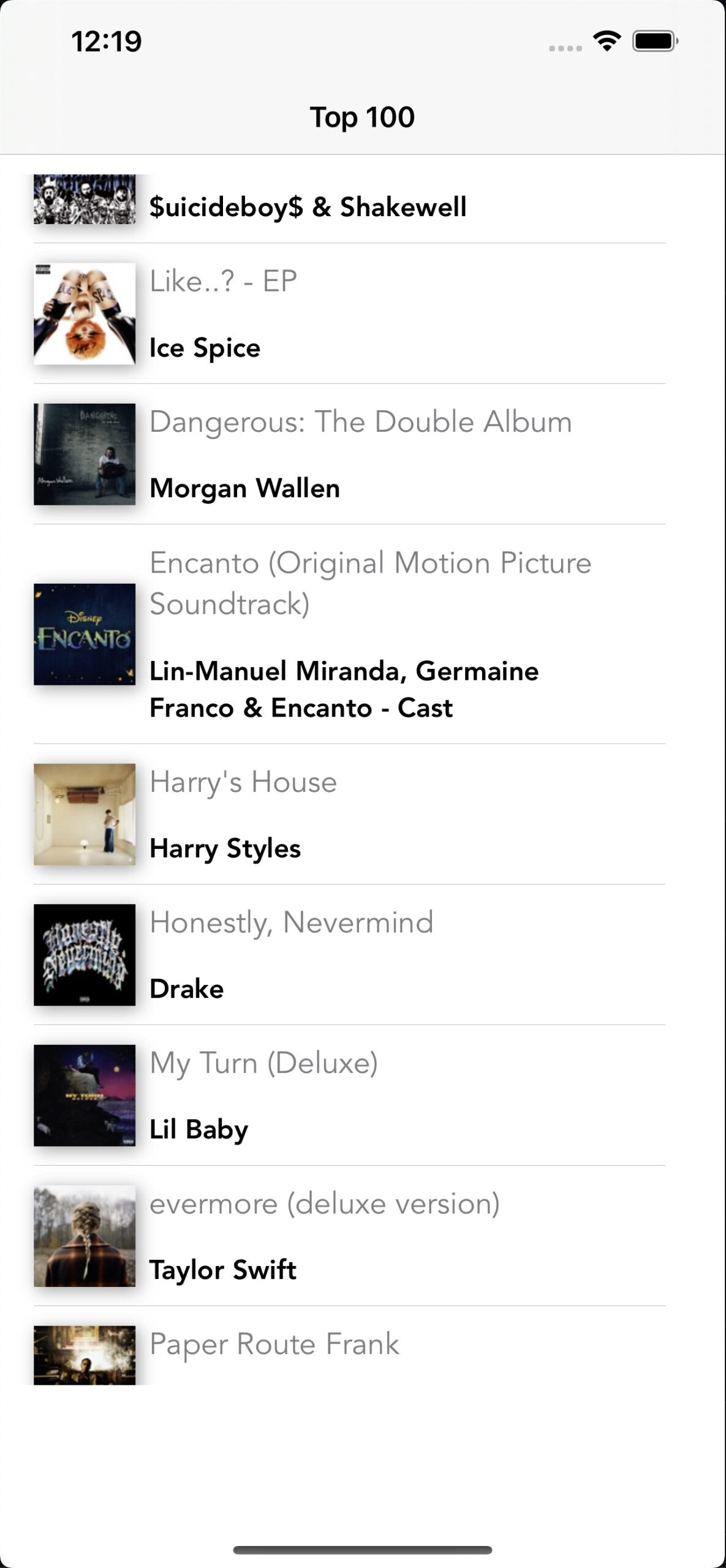The width and height of the screenshot is (726, 1568).
Task: Select Dangerous: The Double Album by Morgan Wallen
Action: point(349,454)
